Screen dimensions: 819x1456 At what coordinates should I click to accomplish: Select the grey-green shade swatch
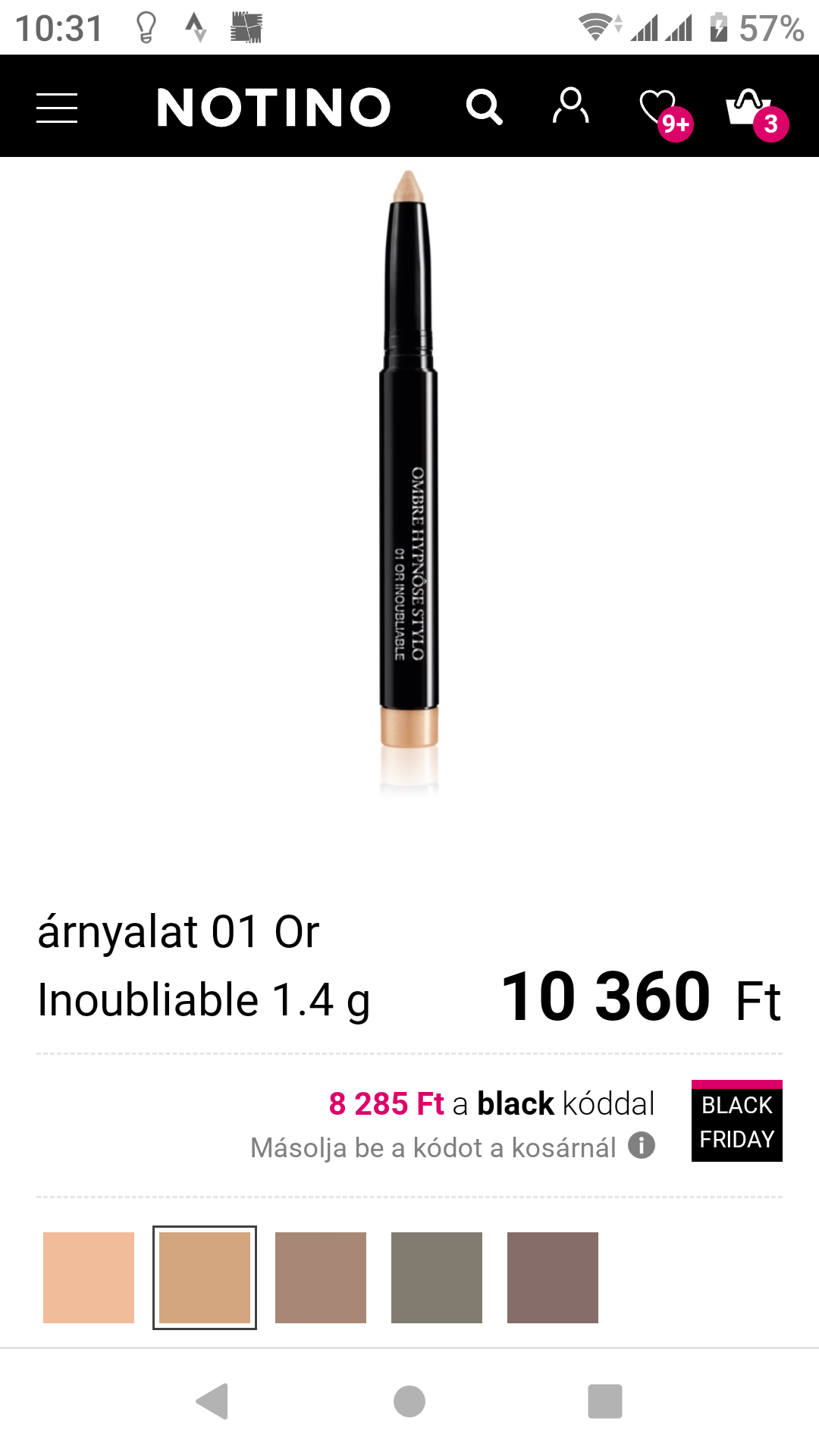click(x=437, y=1278)
